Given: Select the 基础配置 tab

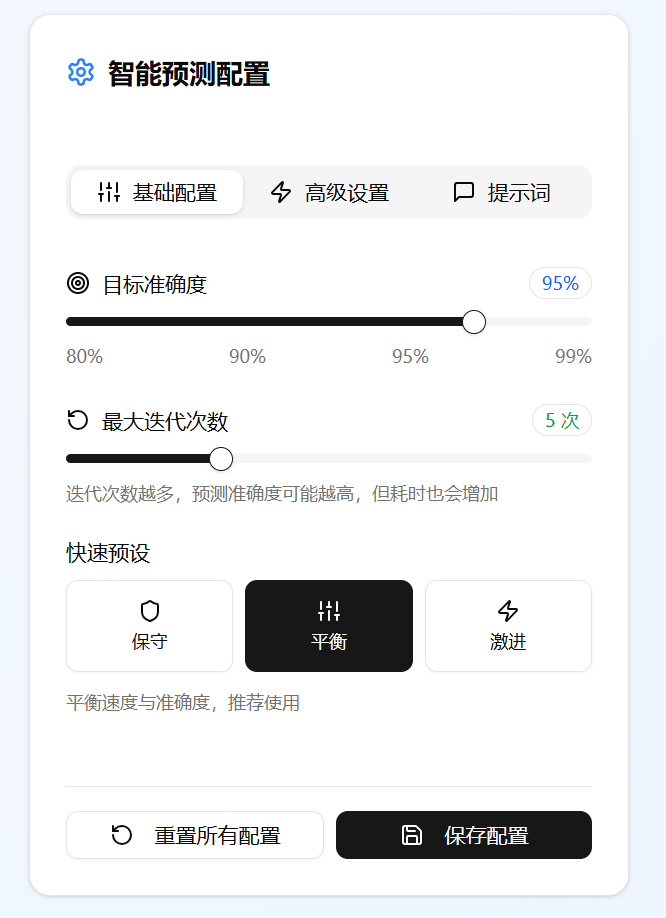Looking at the screenshot, I should (157, 192).
